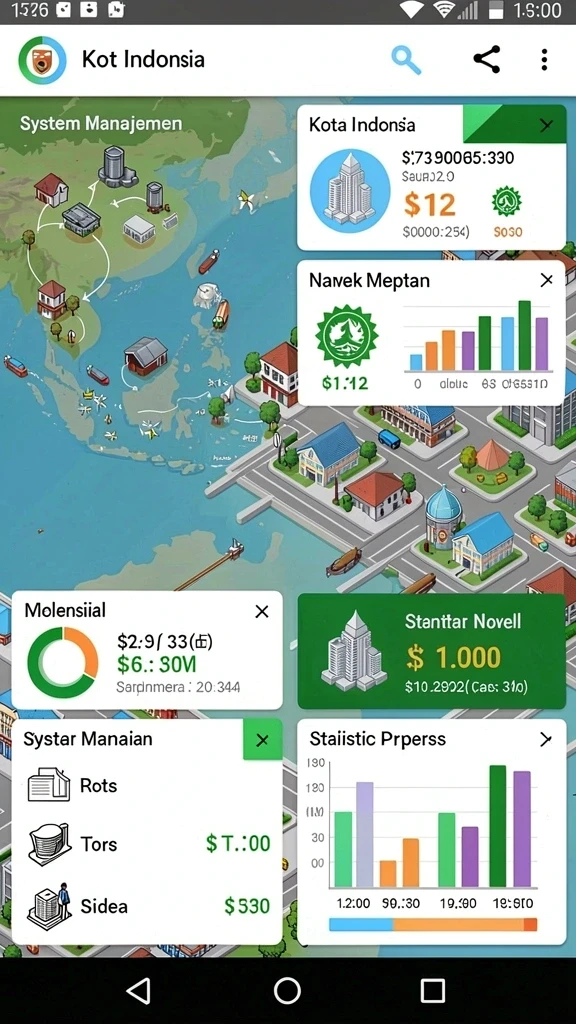Share via the app bar share icon
The image size is (576, 1024).
pos(487,59)
